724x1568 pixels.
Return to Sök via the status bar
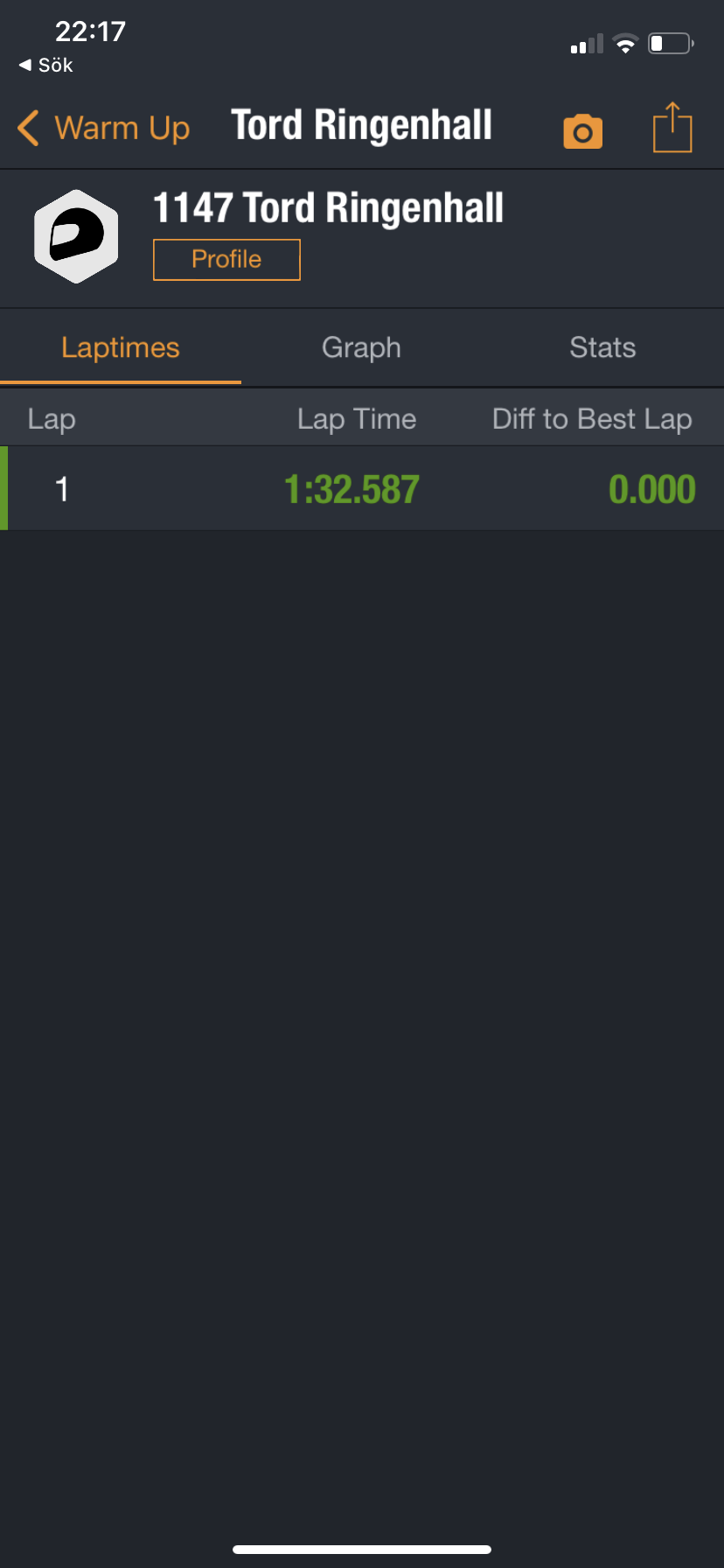(x=45, y=66)
